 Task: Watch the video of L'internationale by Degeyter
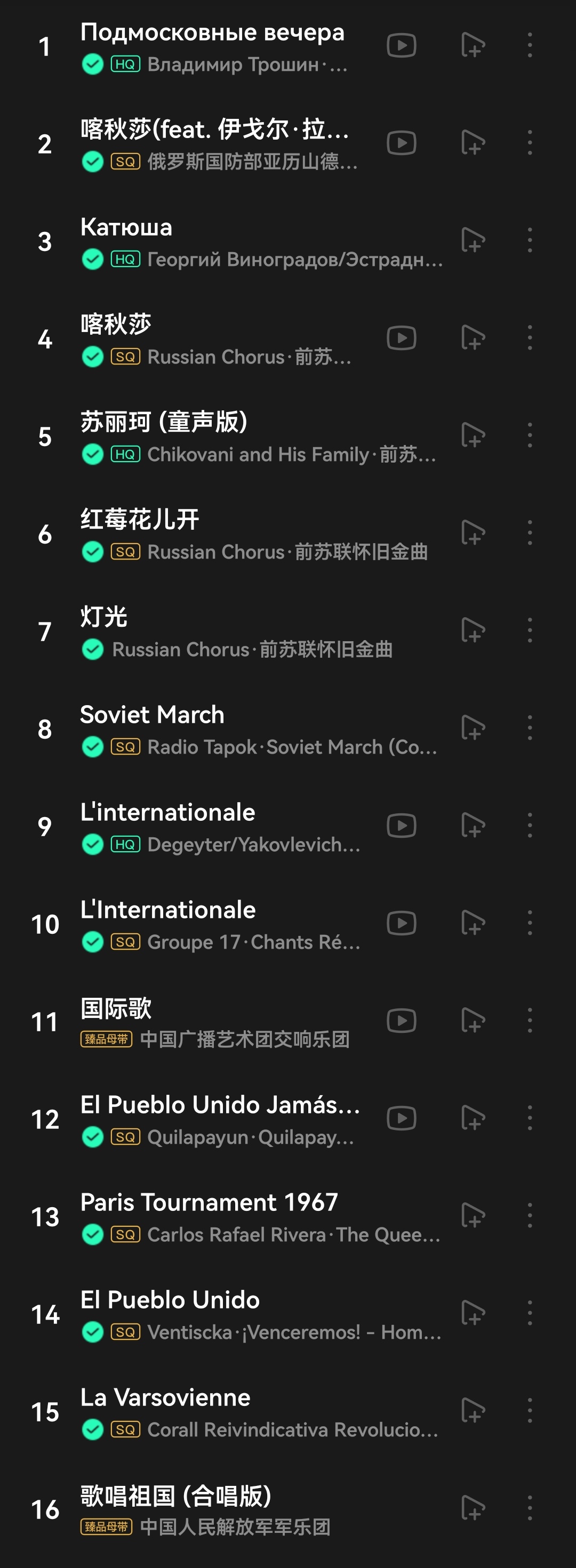pos(401,826)
